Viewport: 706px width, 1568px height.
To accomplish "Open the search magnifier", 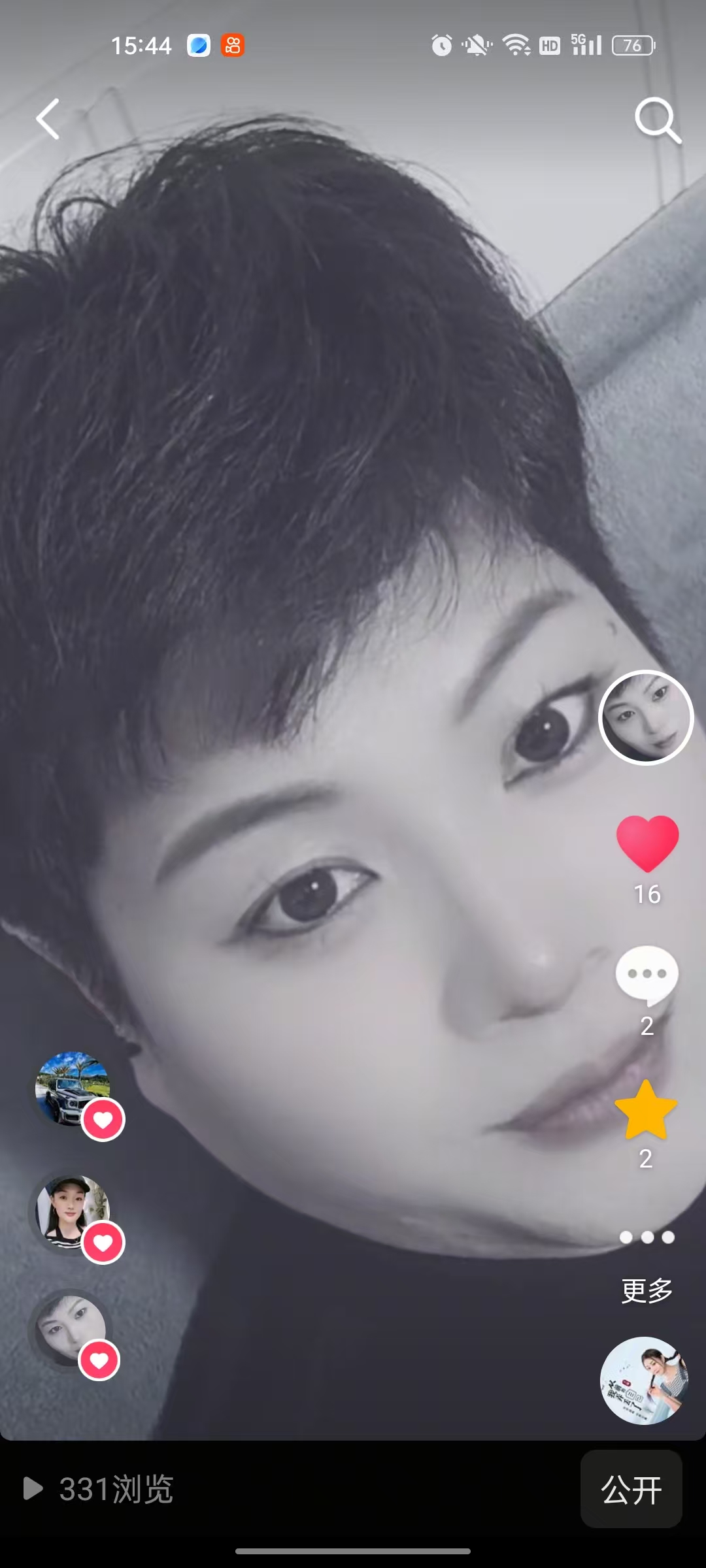I will coord(657,121).
